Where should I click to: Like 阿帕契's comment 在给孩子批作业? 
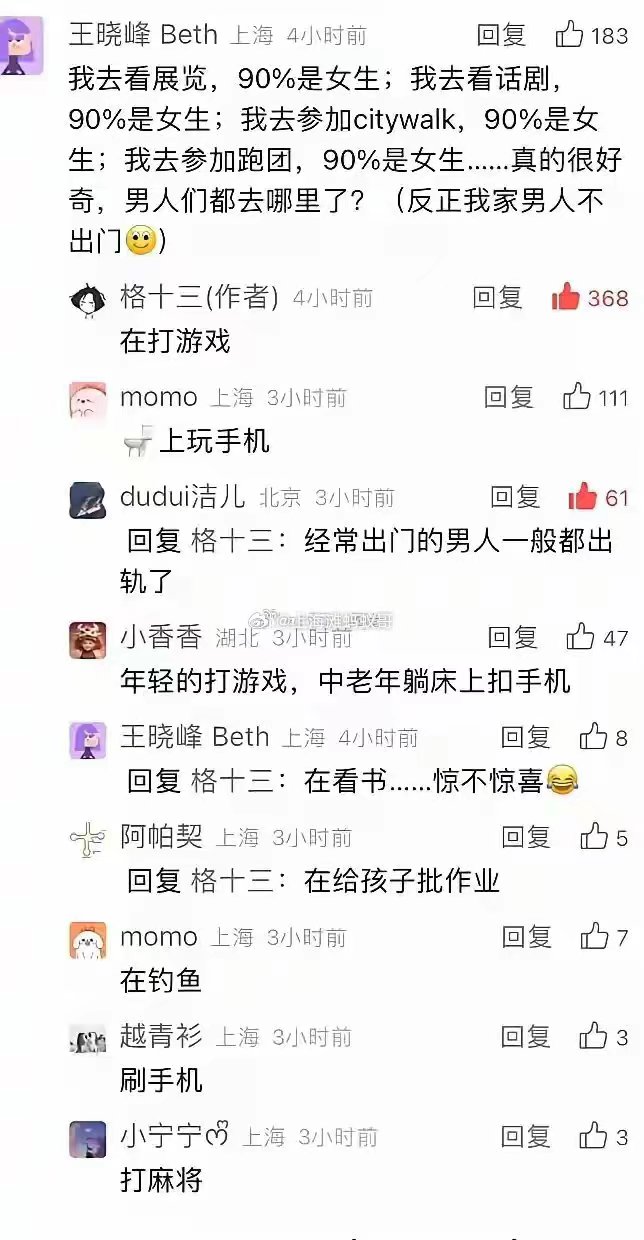click(x=595, y=837)
